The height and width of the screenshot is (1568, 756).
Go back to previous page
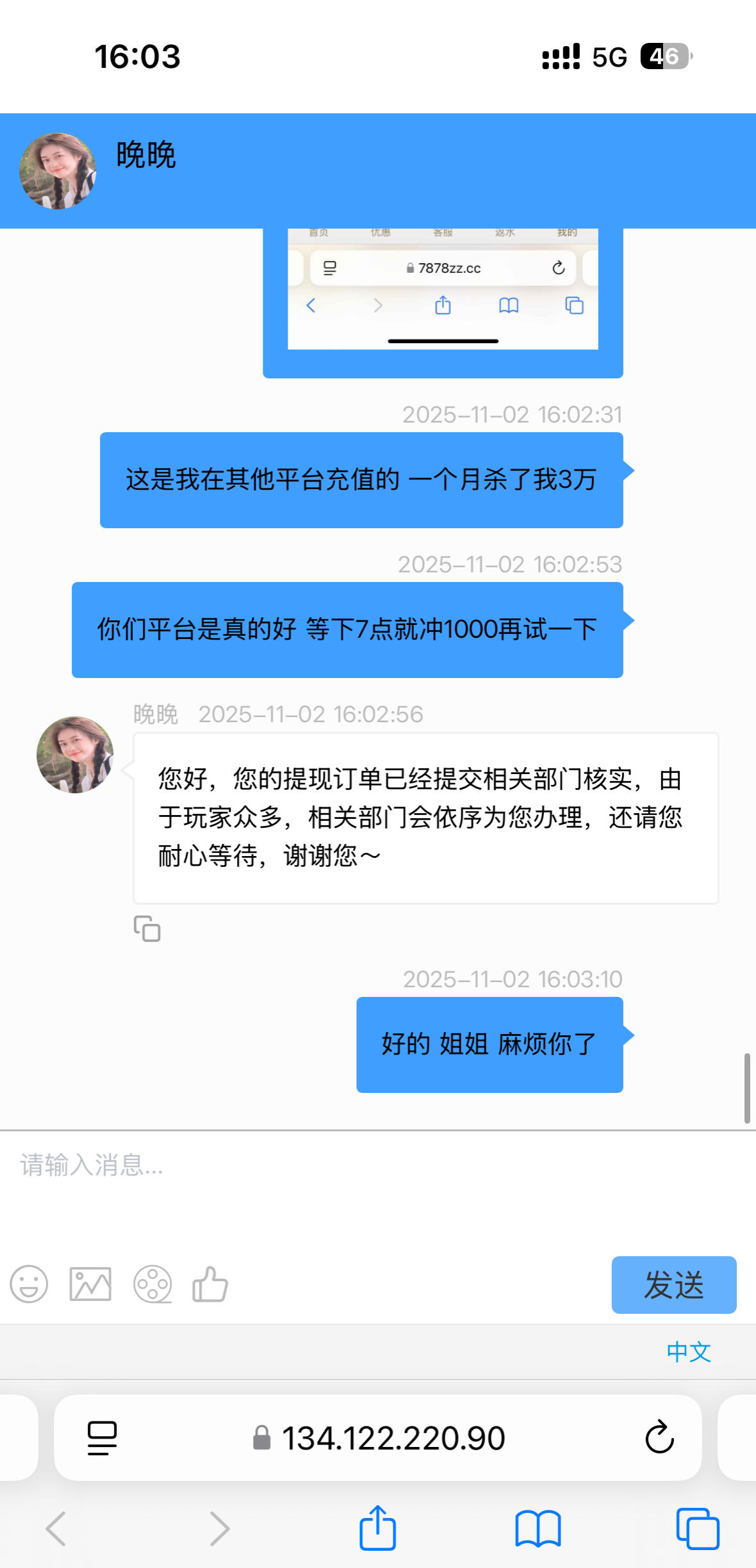pos(56,1528)
